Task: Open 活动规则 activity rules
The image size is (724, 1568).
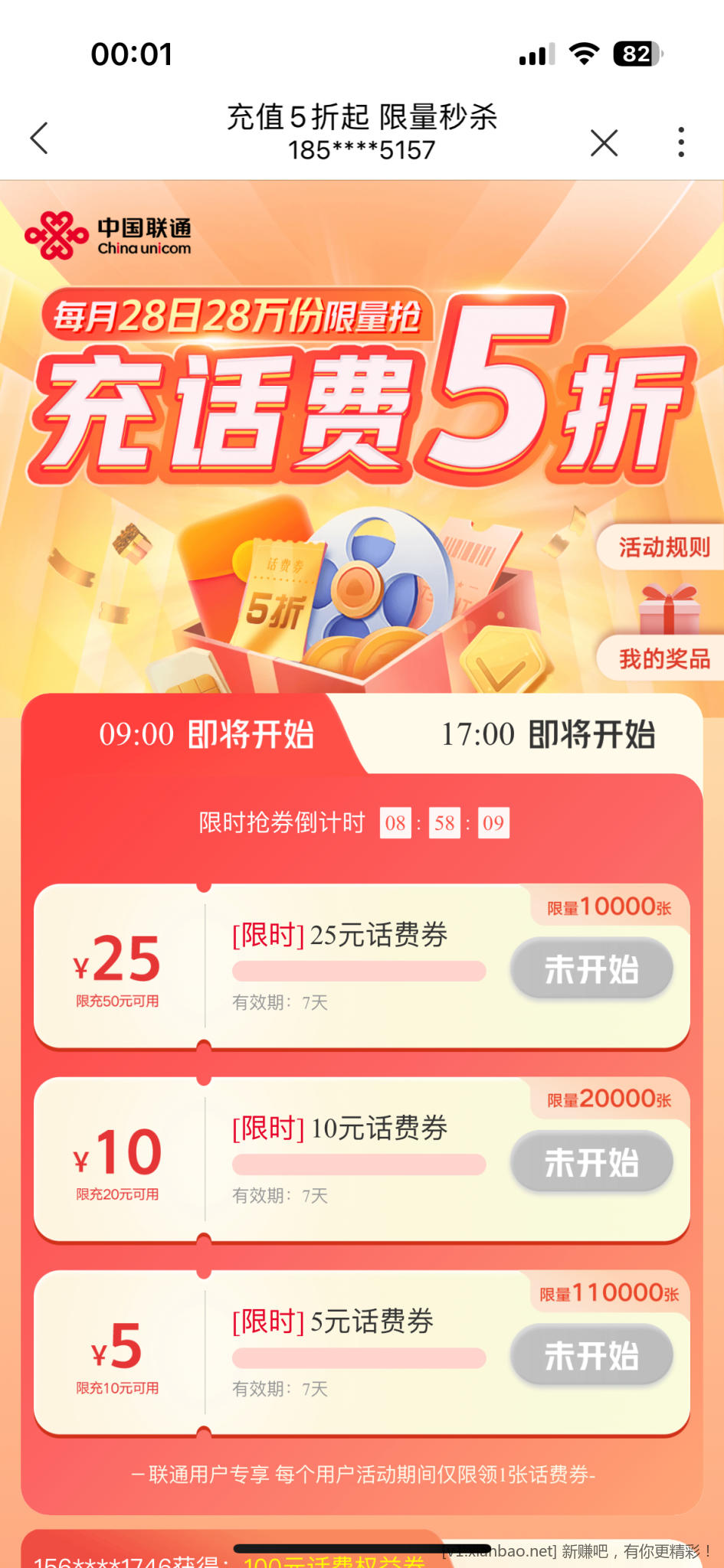Action: point(663,547)
